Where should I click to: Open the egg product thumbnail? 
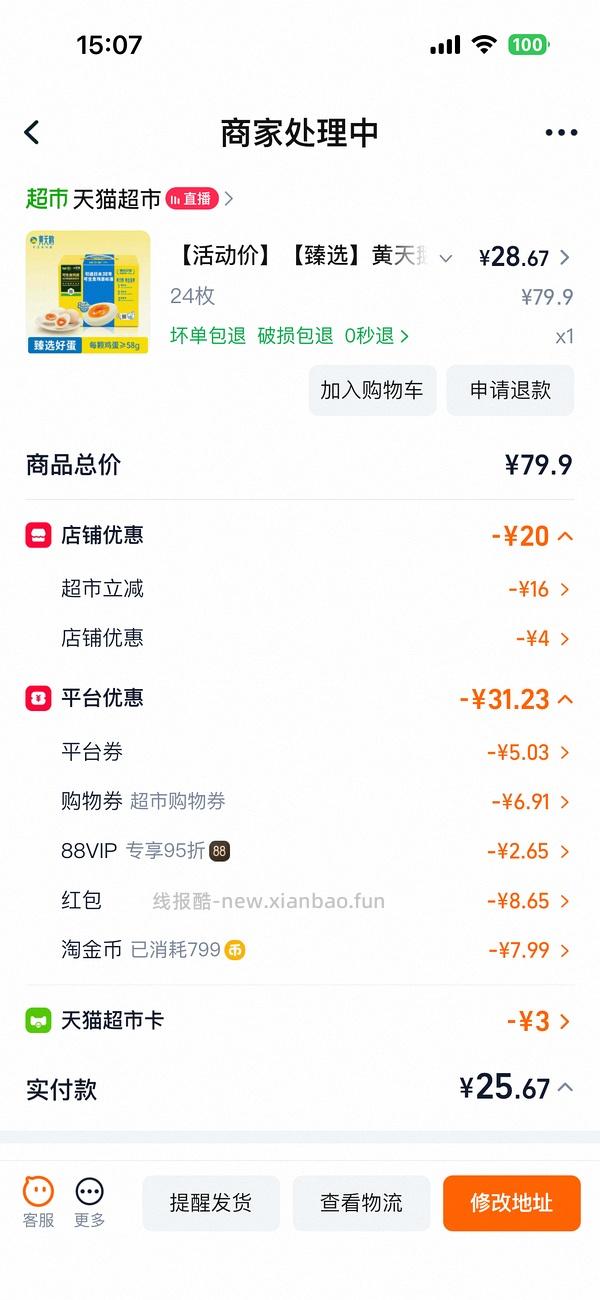[88, 292]
